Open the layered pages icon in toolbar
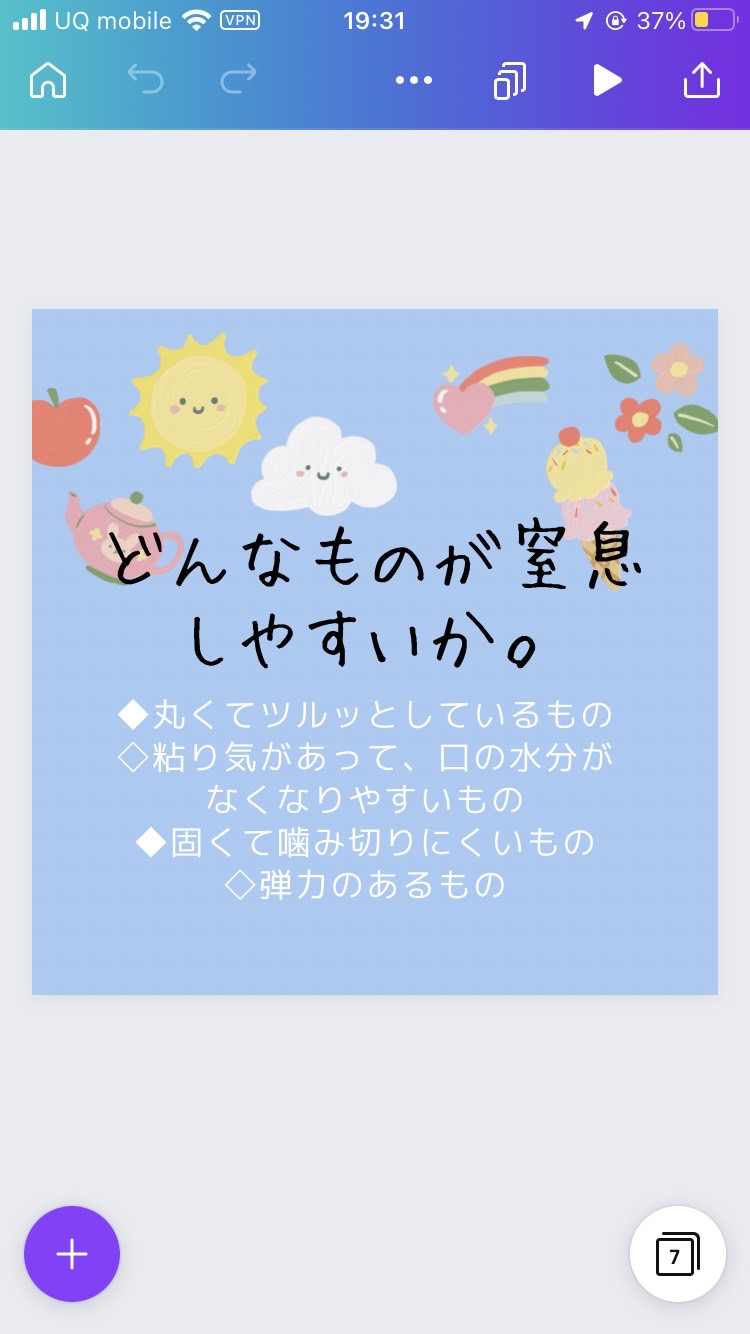 [510, 81]
